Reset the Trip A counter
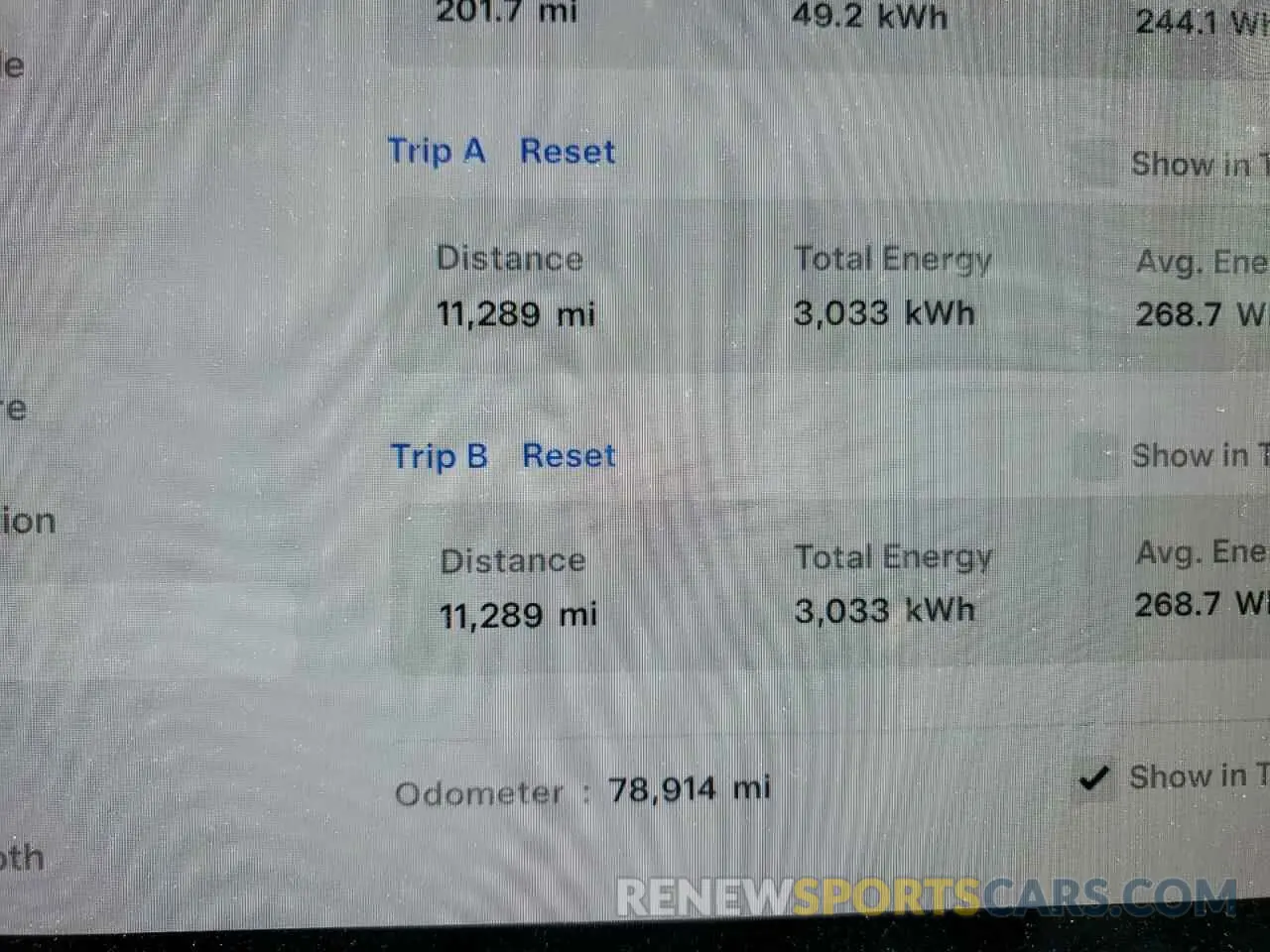Viewport: 1270px width, 952px height. click(x=568, y=152)
